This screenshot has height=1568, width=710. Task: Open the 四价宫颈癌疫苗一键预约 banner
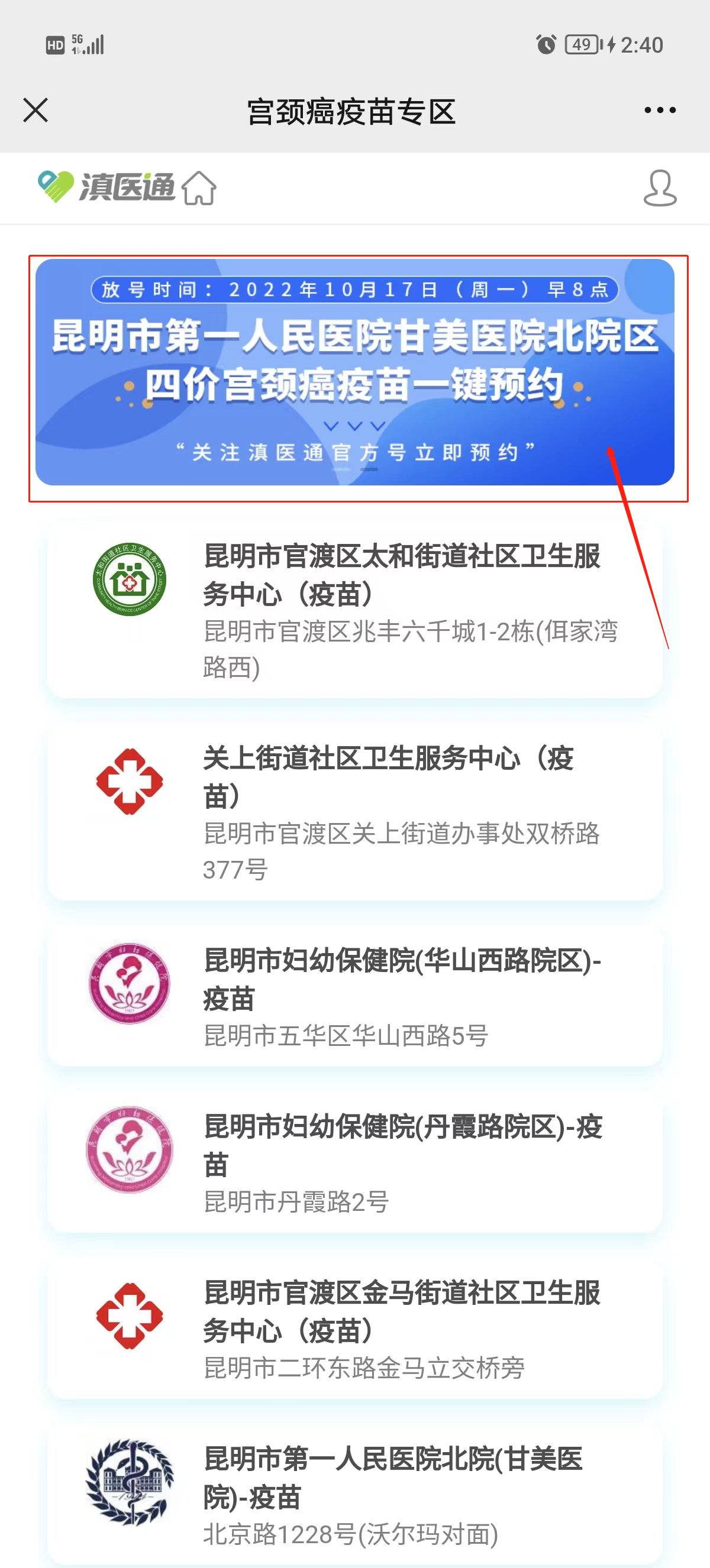pyautogui.click(x=354, y=372)
